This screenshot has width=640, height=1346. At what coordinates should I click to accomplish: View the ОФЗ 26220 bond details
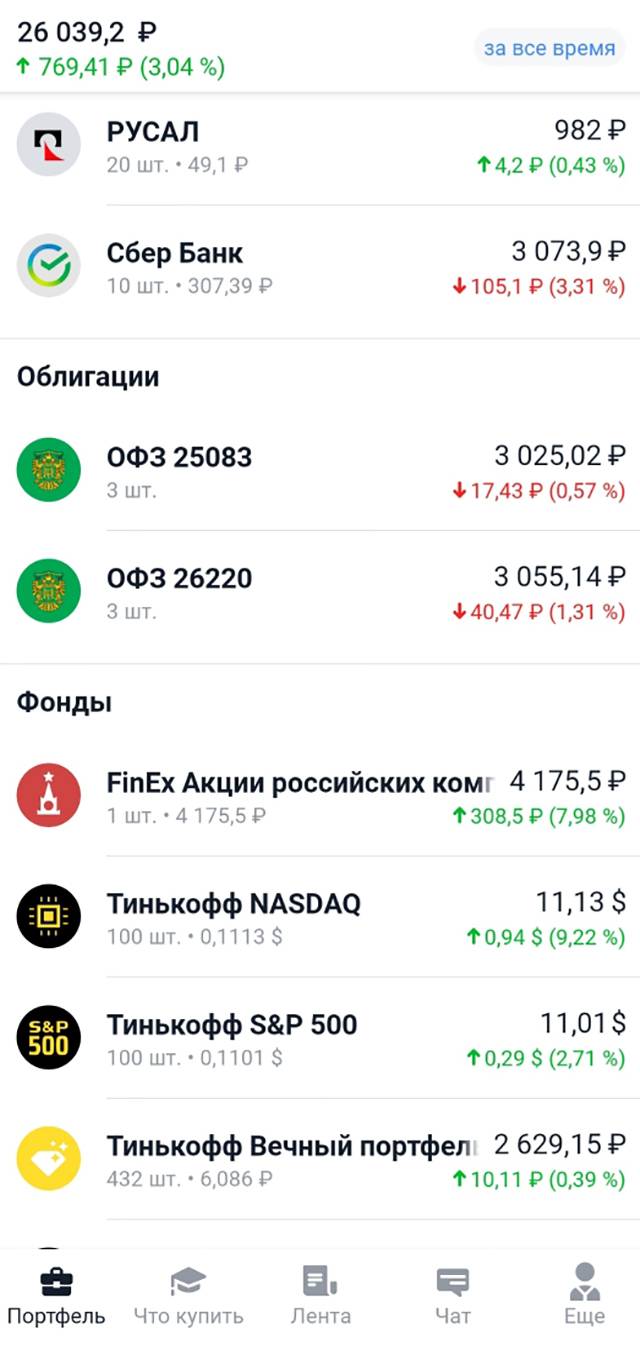coord(320,591)
